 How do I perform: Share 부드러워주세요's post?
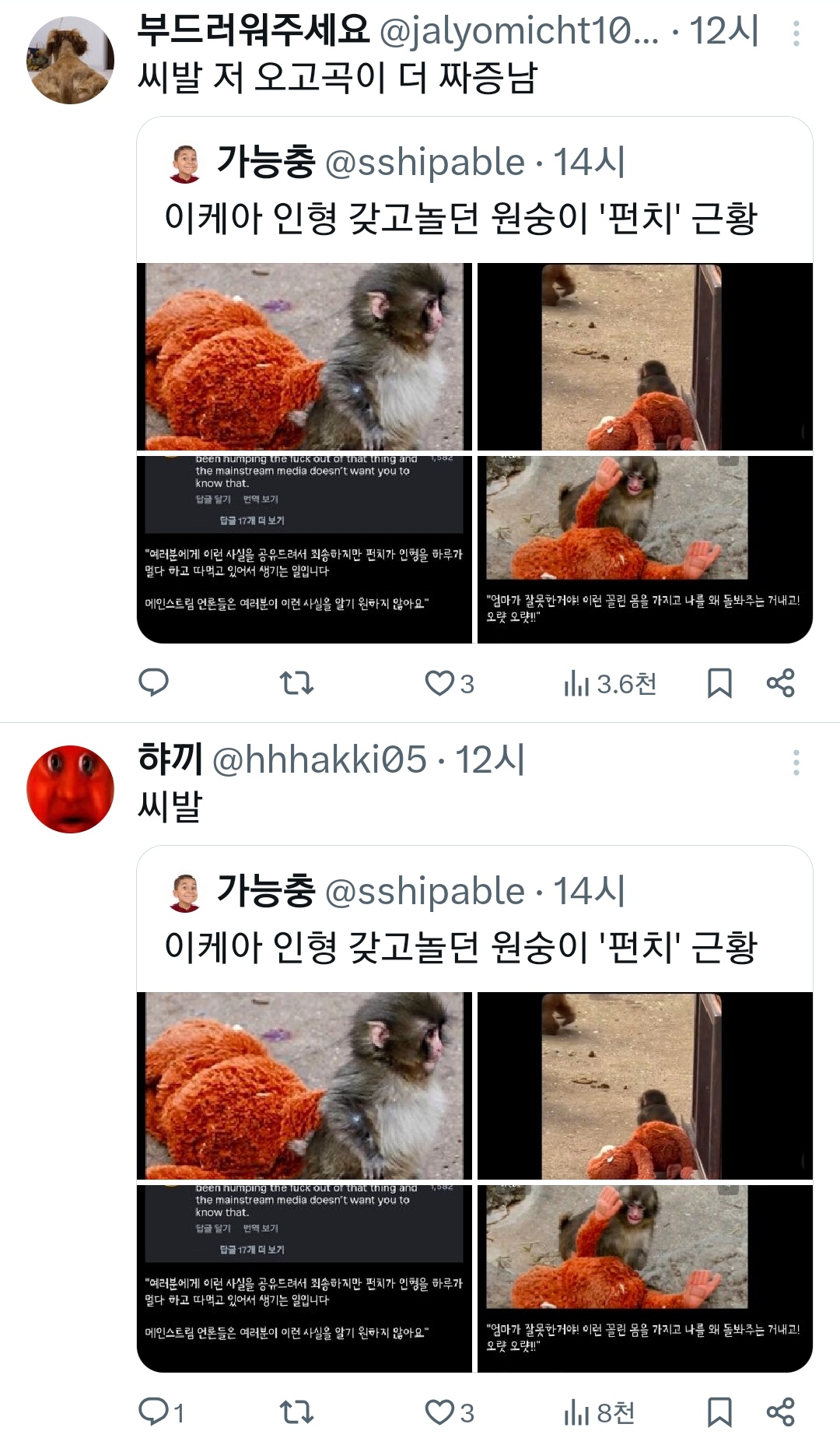point(780,682)
